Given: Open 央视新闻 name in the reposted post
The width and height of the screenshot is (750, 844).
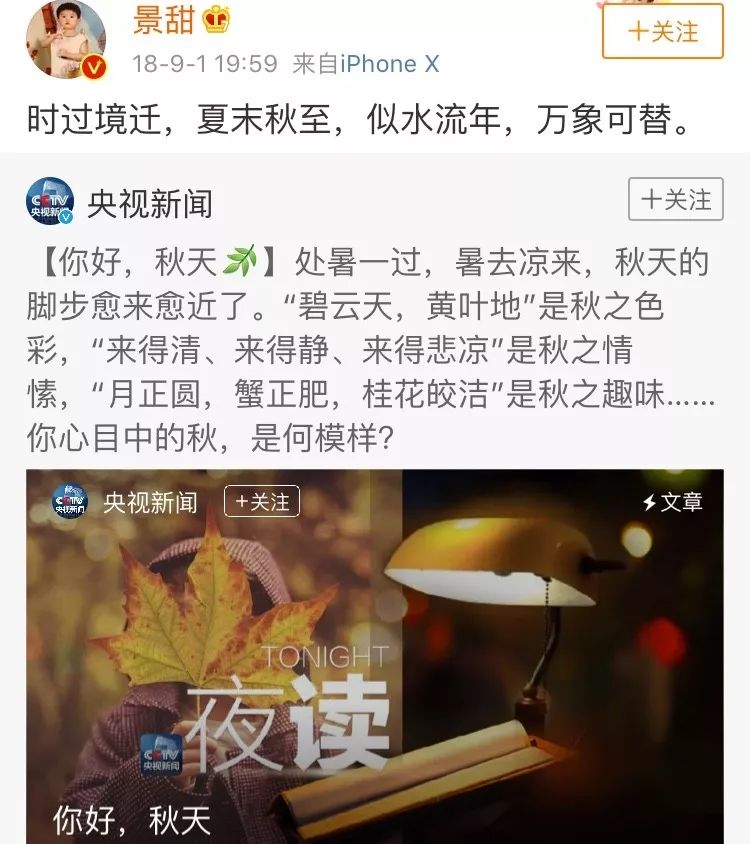Looking at the screenshot, I should coord(150,203).
